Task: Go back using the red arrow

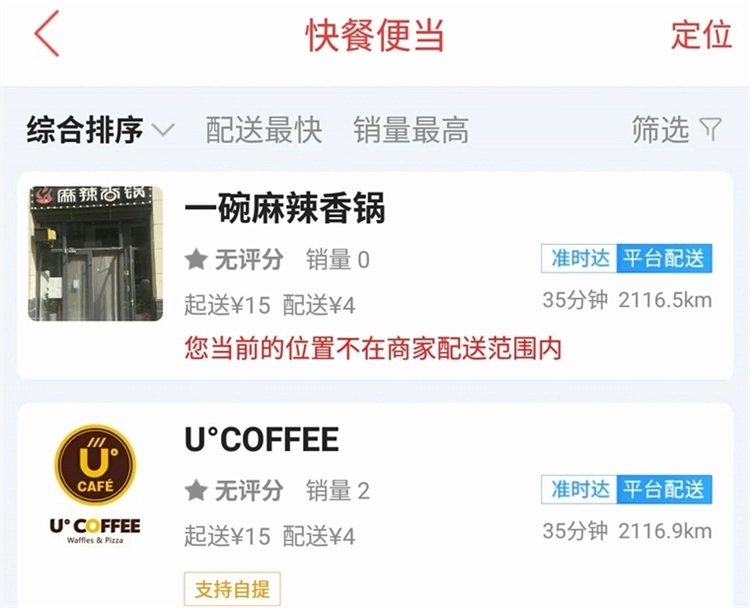Action: point(47,35)
